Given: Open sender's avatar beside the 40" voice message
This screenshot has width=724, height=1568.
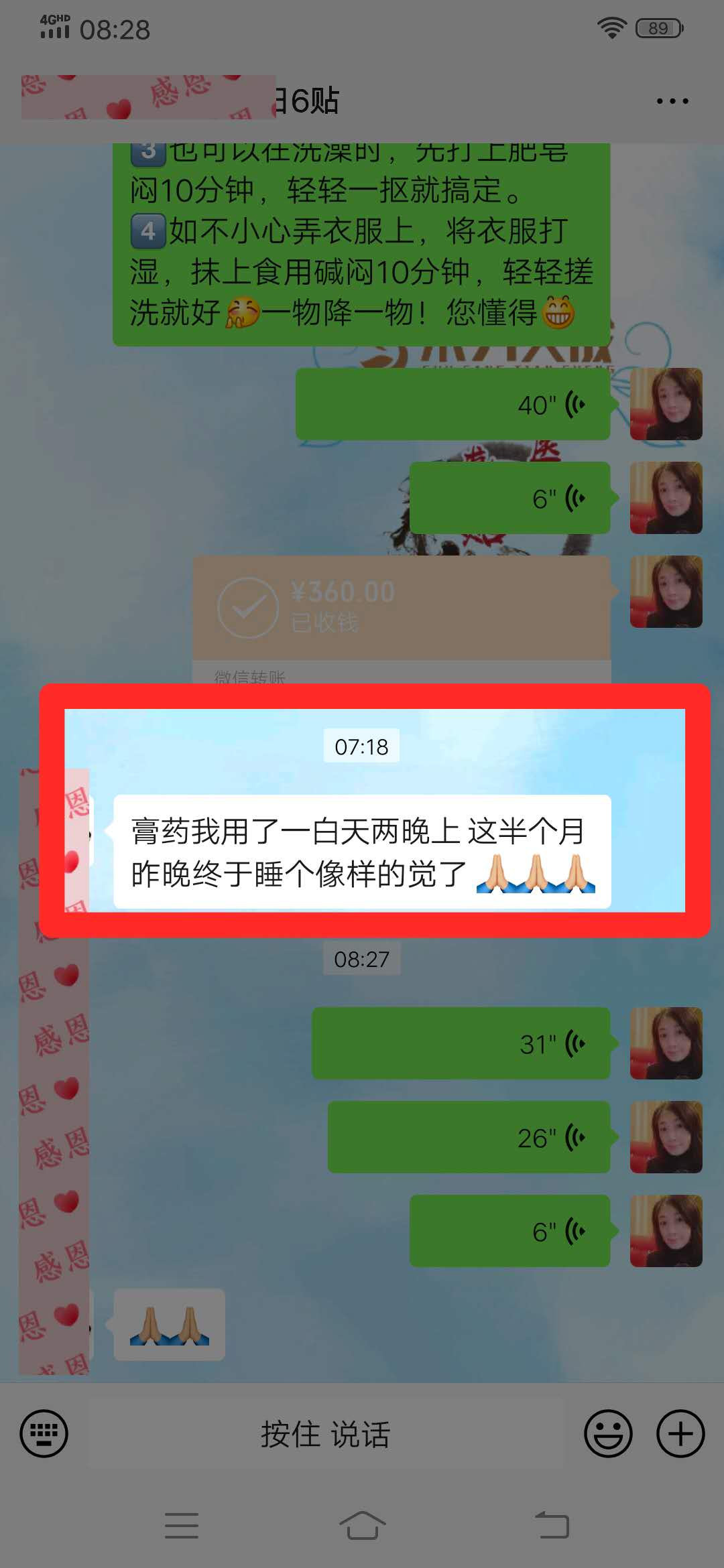Looking at the screenshot, I should pyautogui.click(x=666, y=404).
